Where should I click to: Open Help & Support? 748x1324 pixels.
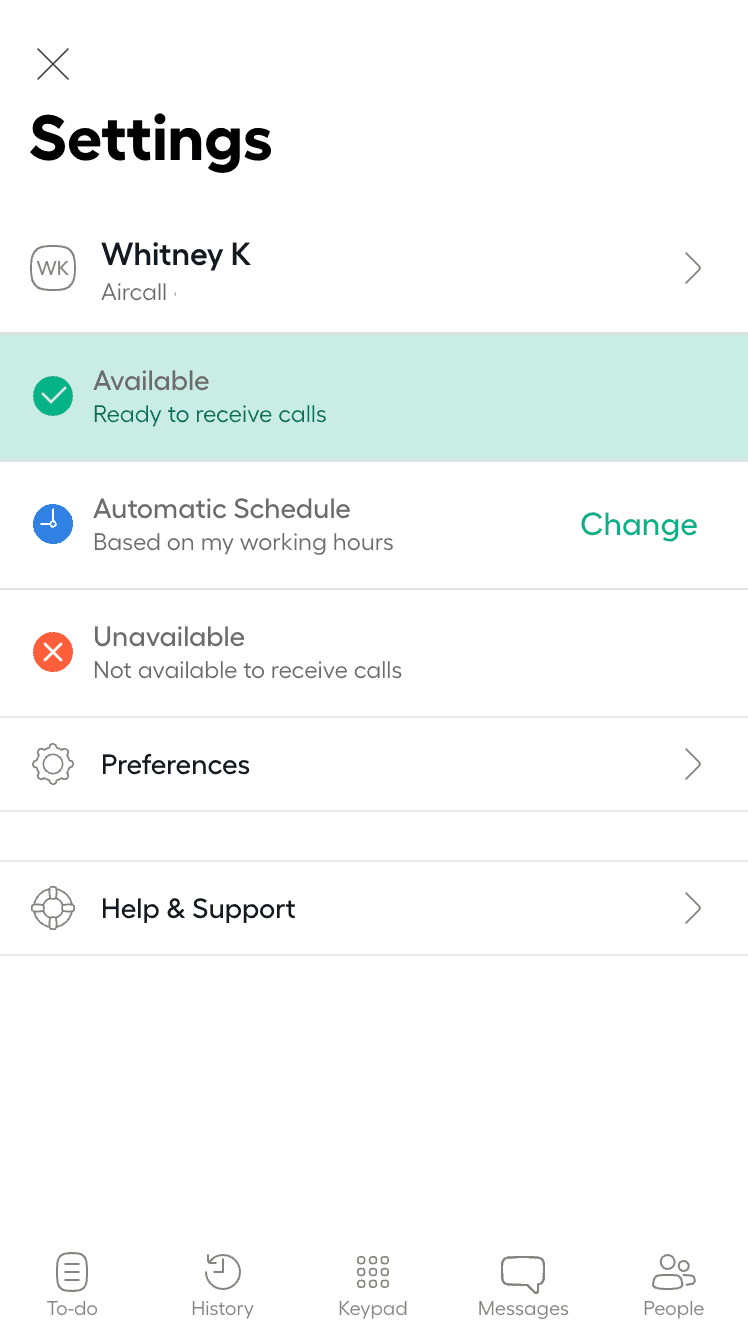pyautogui.click(x=373, y=908)
